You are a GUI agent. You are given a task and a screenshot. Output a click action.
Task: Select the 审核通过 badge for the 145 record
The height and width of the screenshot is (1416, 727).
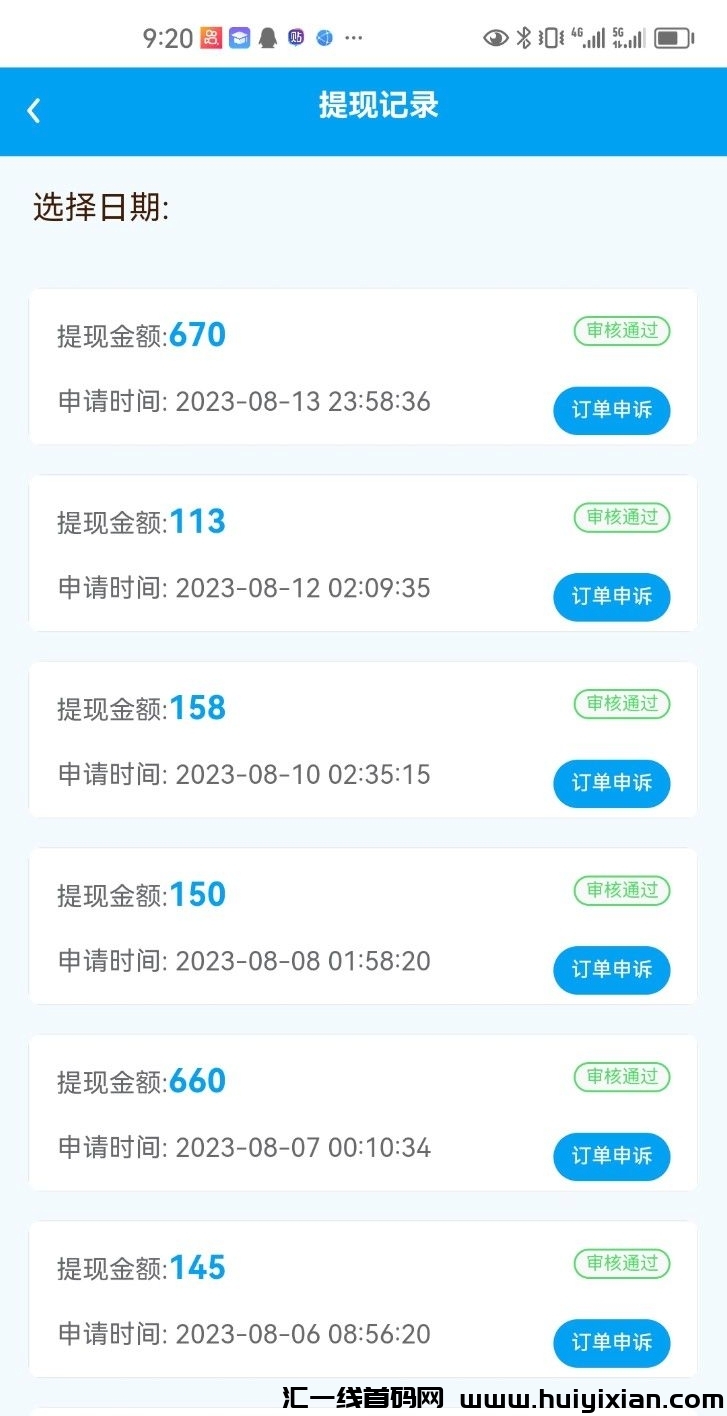pos(621,1264)
